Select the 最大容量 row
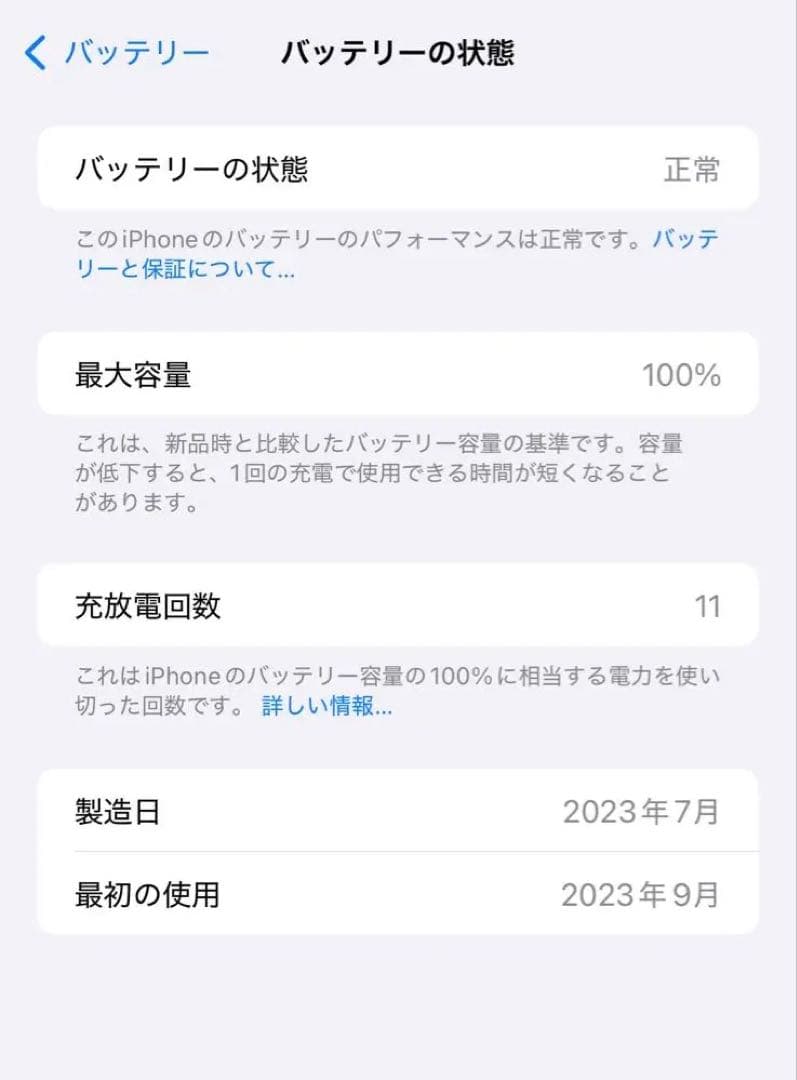 point(398,375)
